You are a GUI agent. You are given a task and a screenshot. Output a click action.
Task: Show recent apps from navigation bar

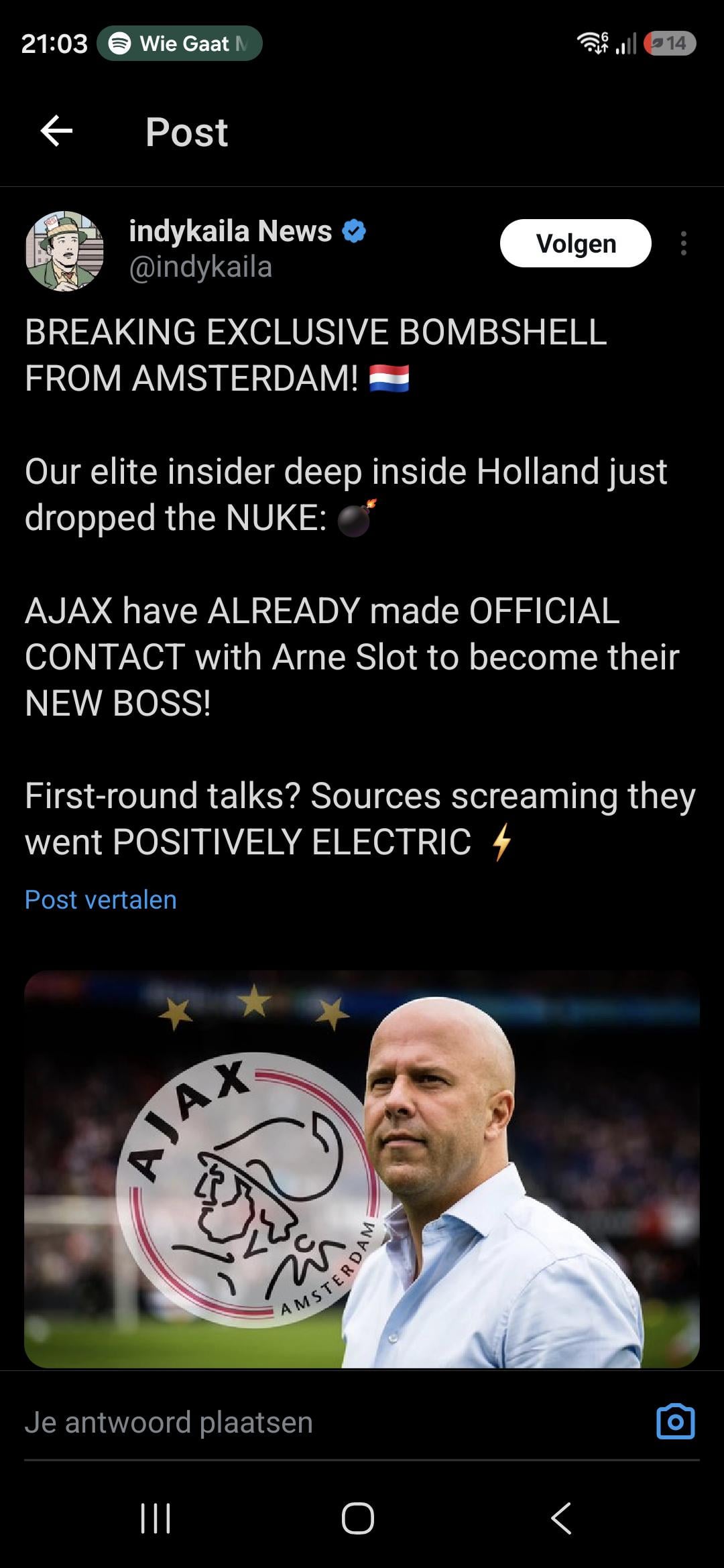(x=156, y=1518)
